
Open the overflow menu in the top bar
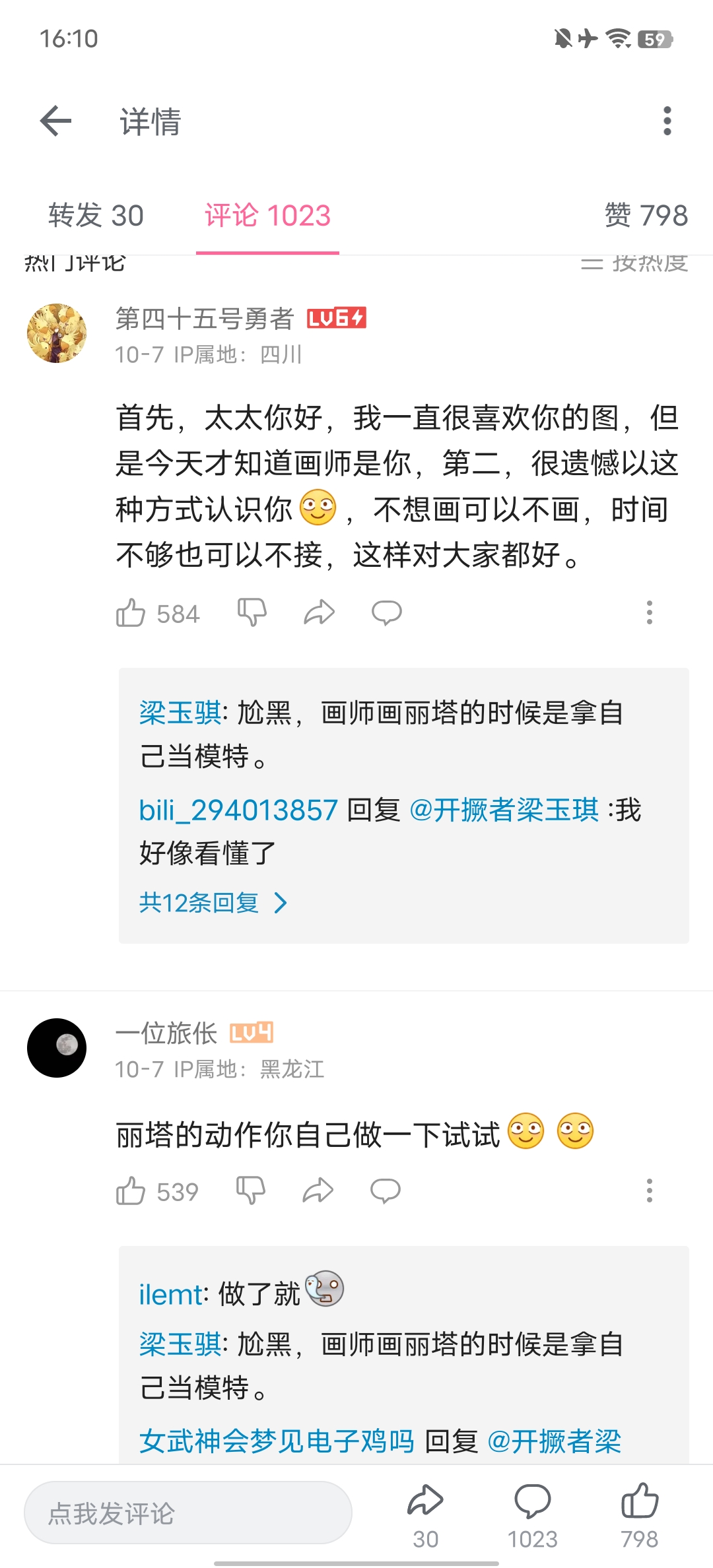[x=667, y=121]
